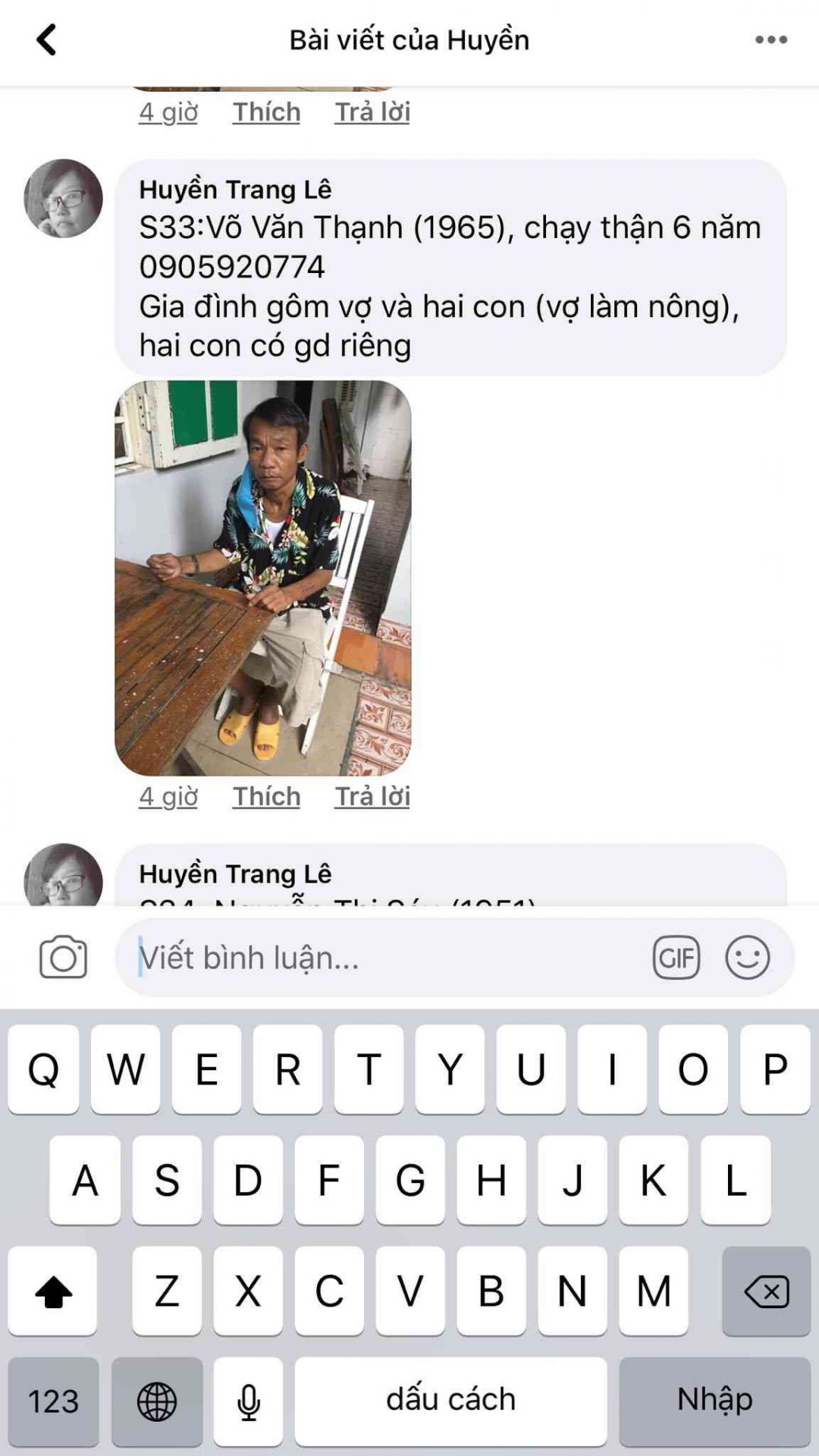Image resolution: width=819 pixels, height=1456 pixels.
Task: Focus the Viết bình luận comment field
Action: (x=379, y=957)
